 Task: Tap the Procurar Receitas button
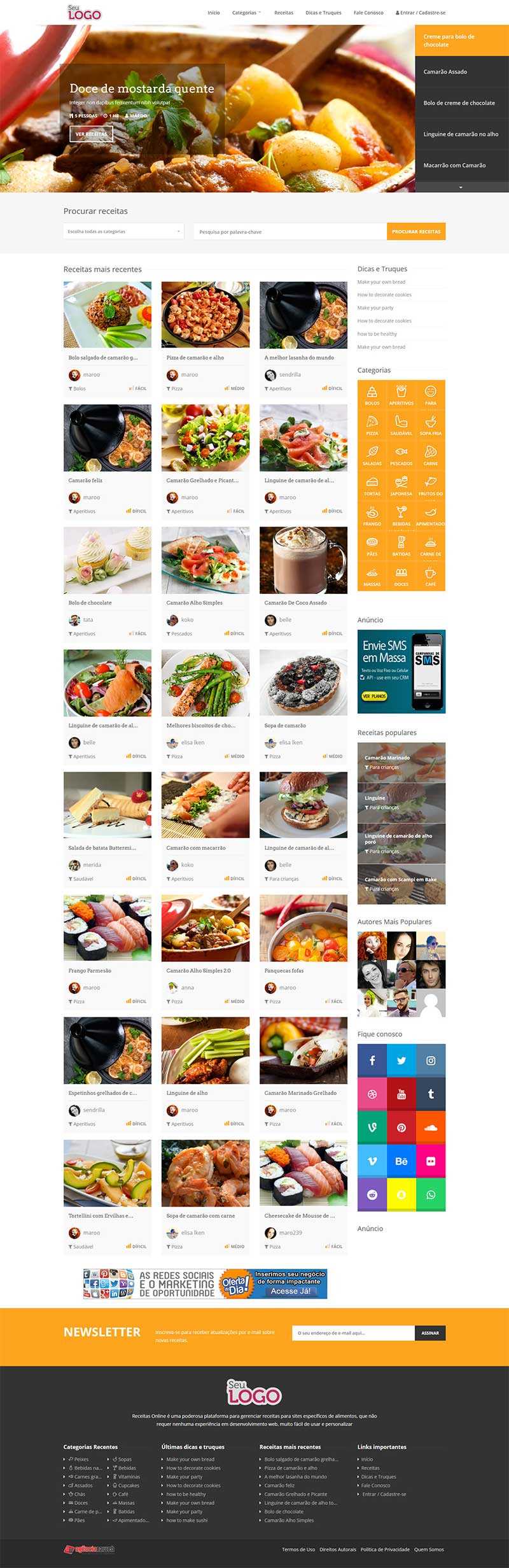pos(416,232)
